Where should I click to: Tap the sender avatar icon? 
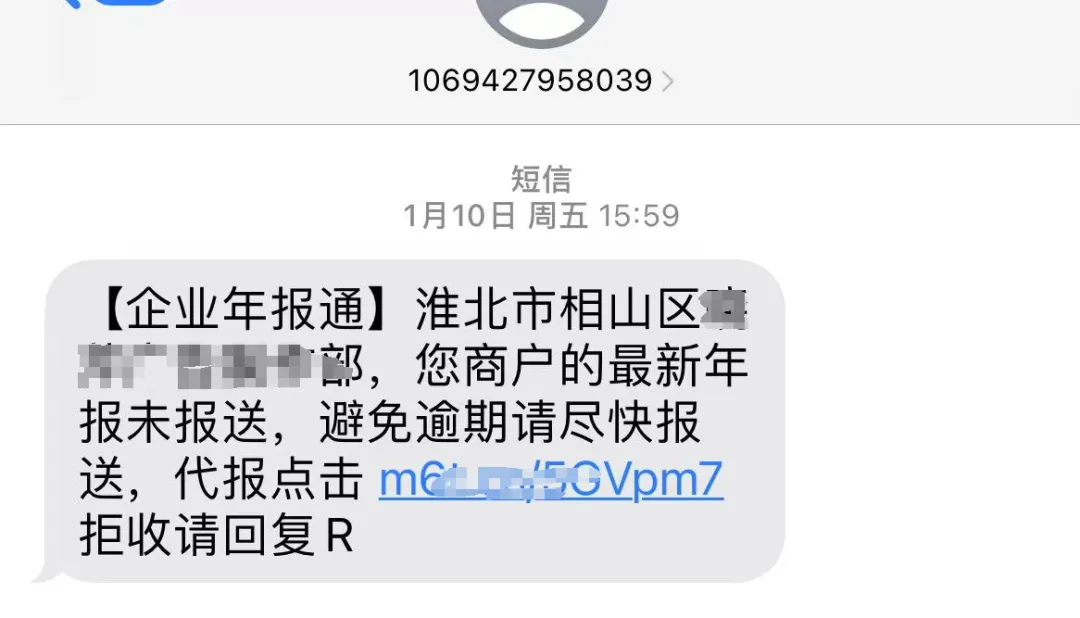click(x=541, y=20)
